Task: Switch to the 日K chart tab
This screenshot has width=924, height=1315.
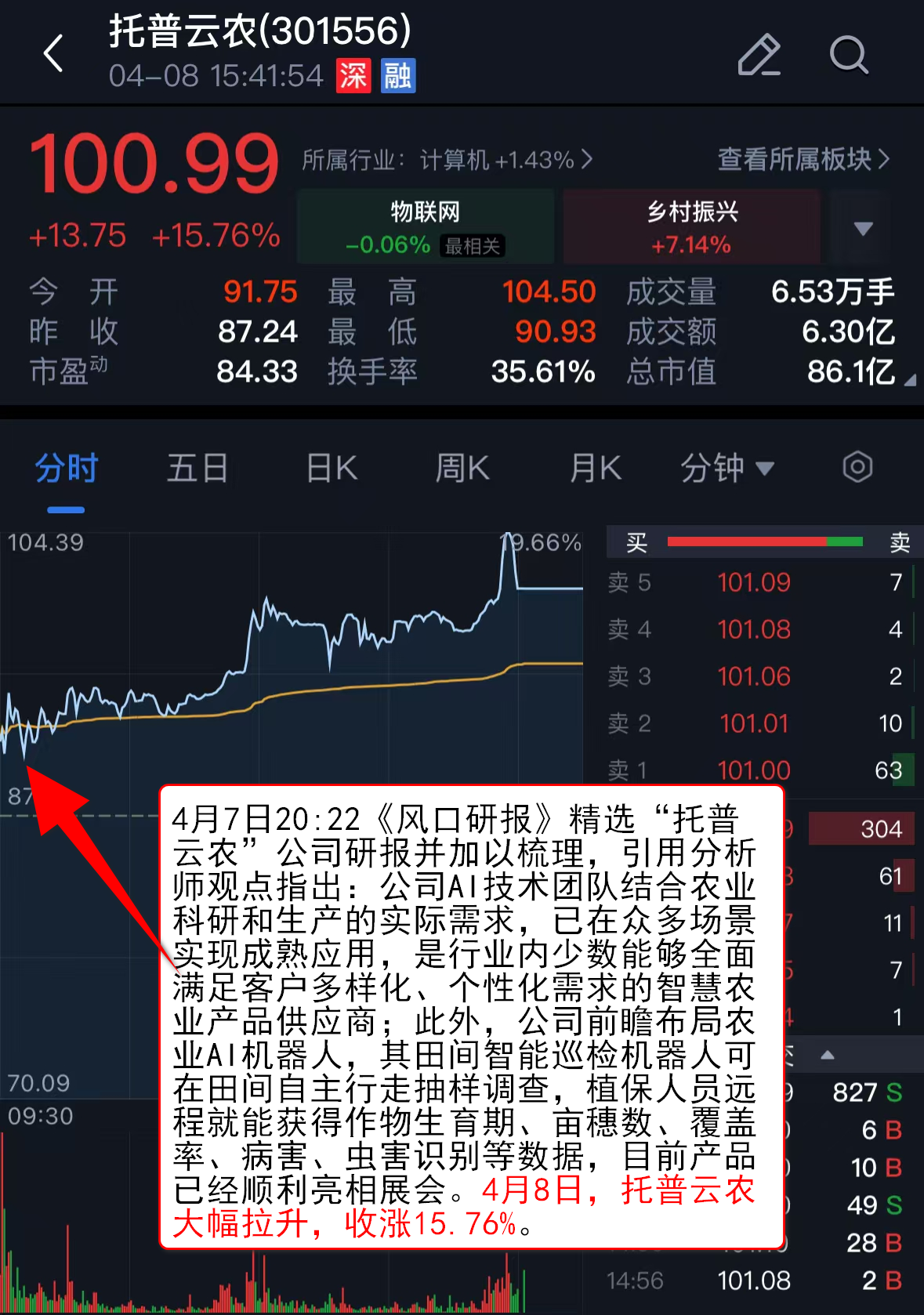Action: [332, 469]
